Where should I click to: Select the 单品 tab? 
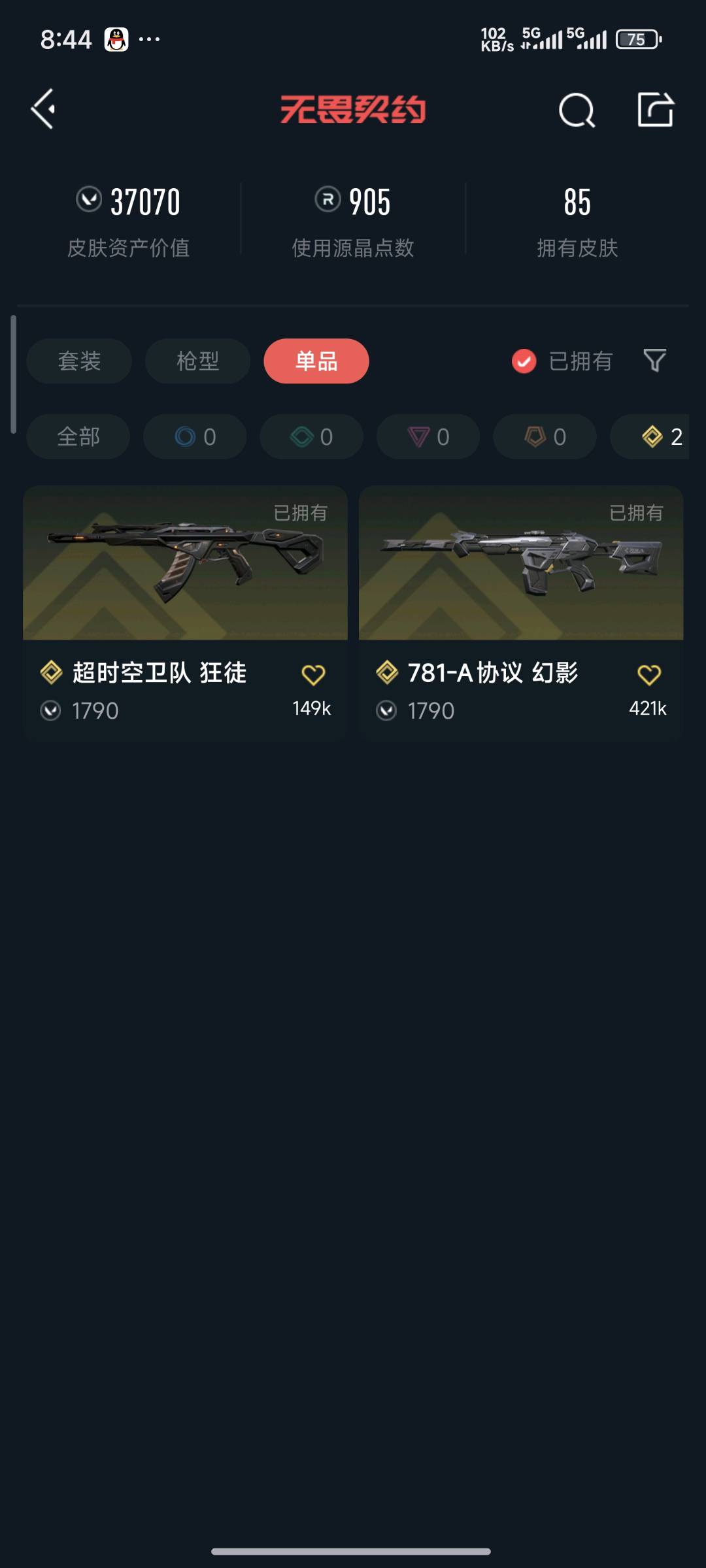click(316, 361)
